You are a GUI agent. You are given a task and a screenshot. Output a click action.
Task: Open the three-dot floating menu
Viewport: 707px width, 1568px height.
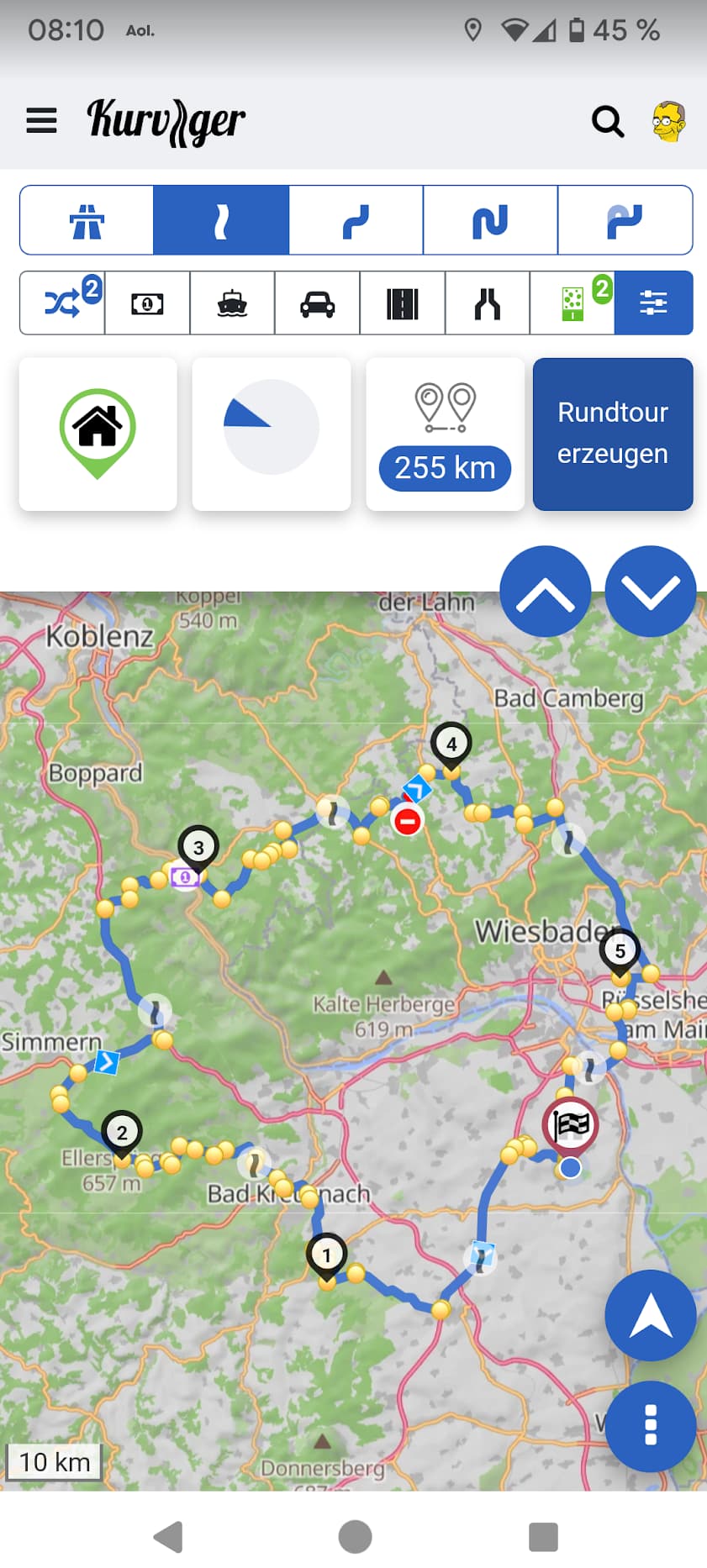[651, 1426]
